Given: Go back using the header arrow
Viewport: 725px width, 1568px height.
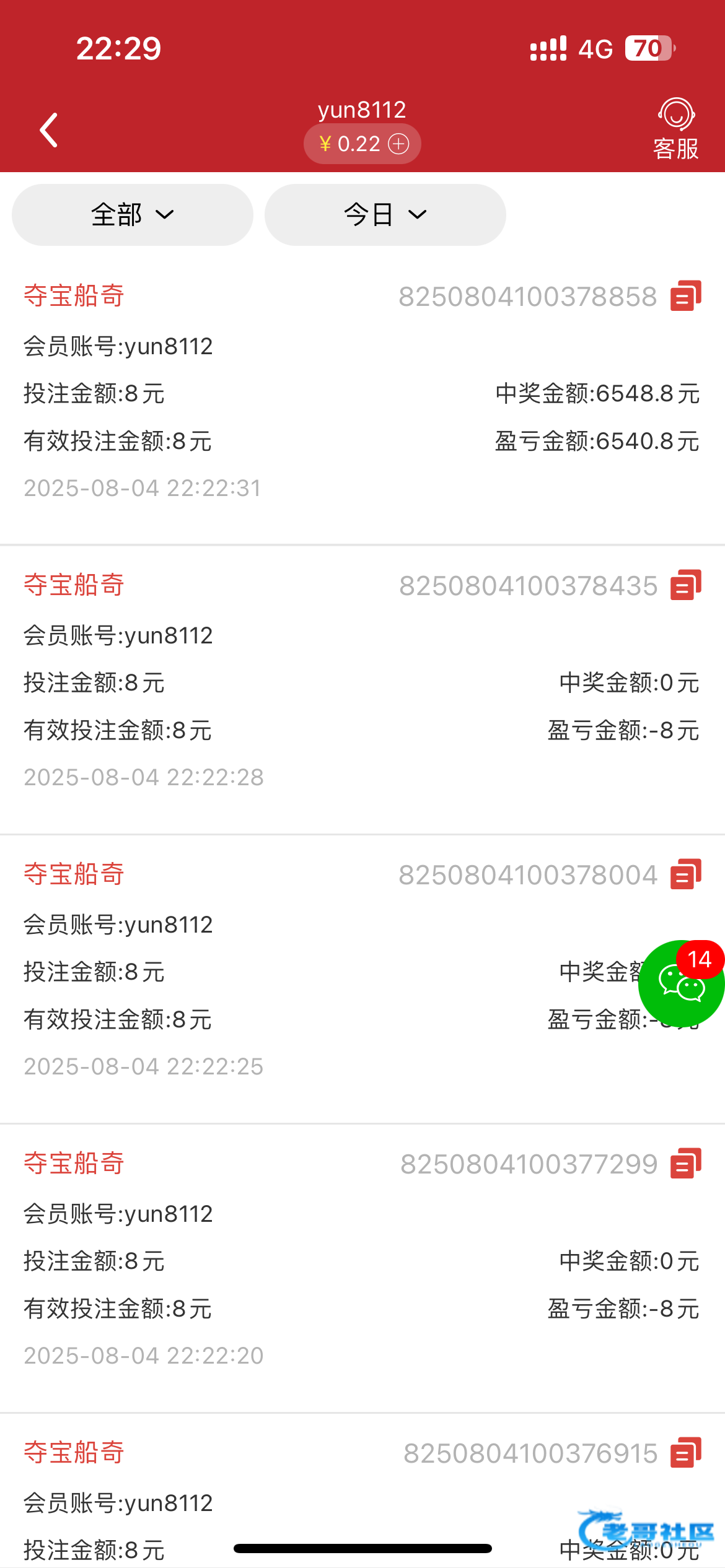Looking at the screenshot, I should (49, 130).
